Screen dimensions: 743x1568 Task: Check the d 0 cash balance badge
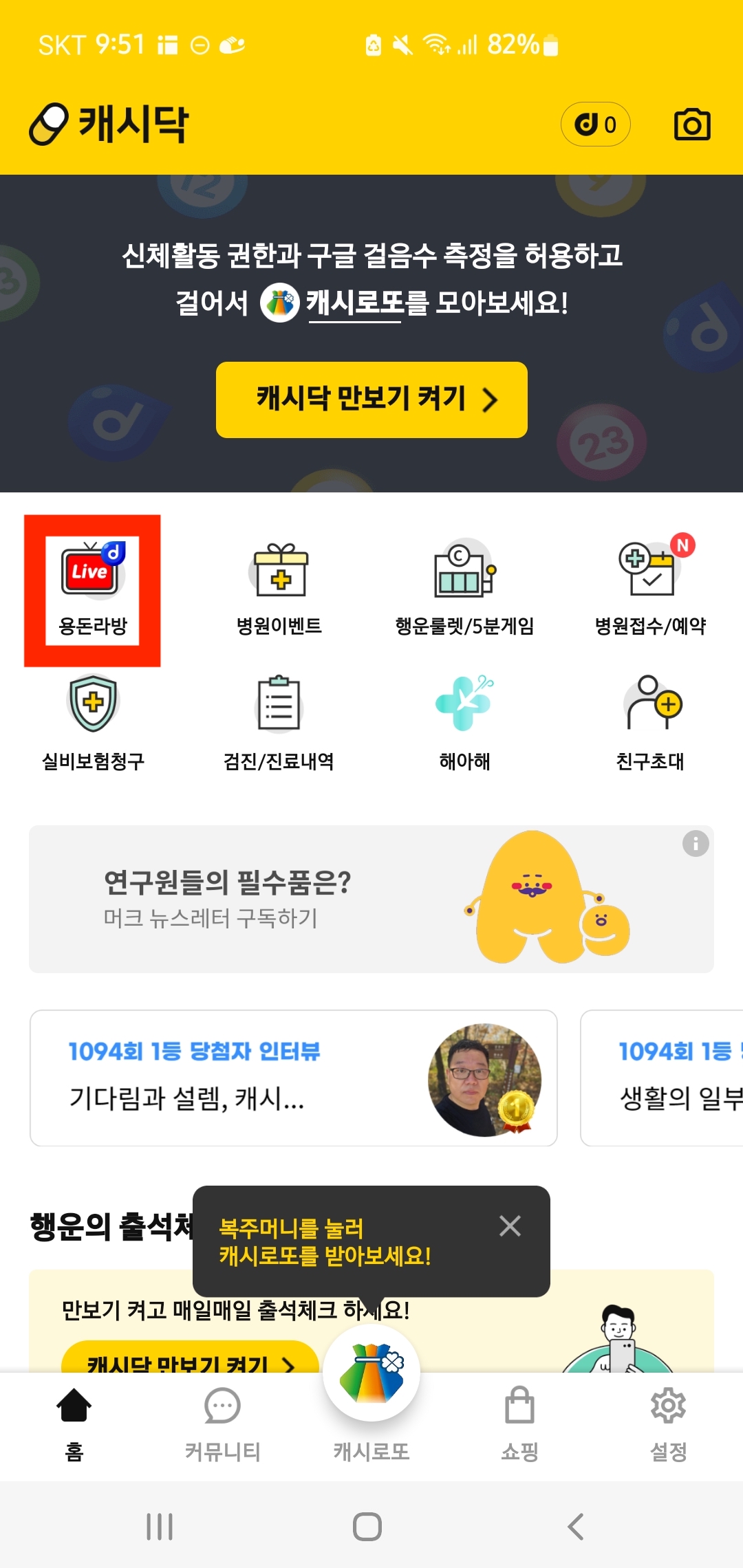pyautogui.click(x=595, y=124)
